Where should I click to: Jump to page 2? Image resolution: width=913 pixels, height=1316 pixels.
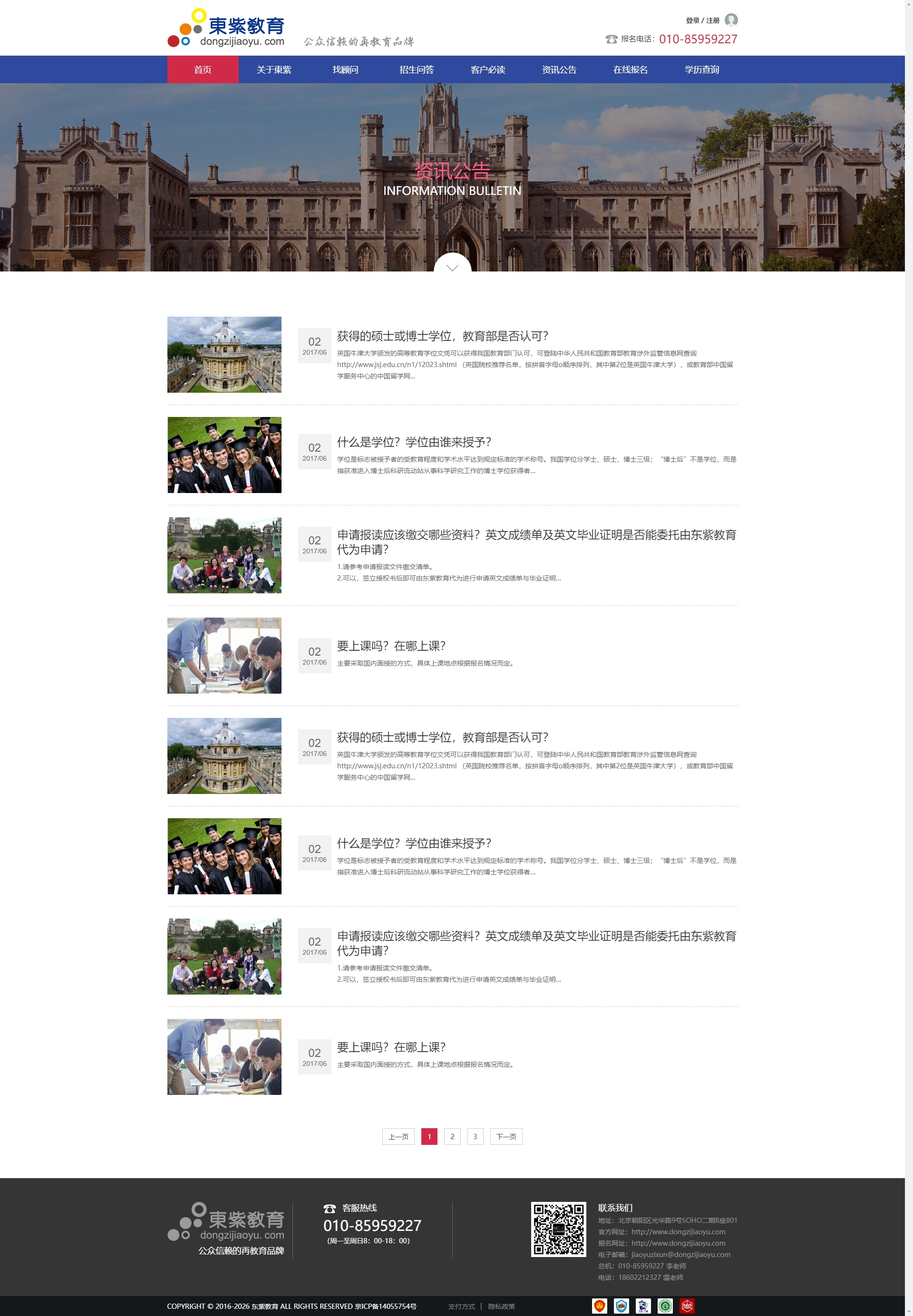click(x=452, y=1136)
